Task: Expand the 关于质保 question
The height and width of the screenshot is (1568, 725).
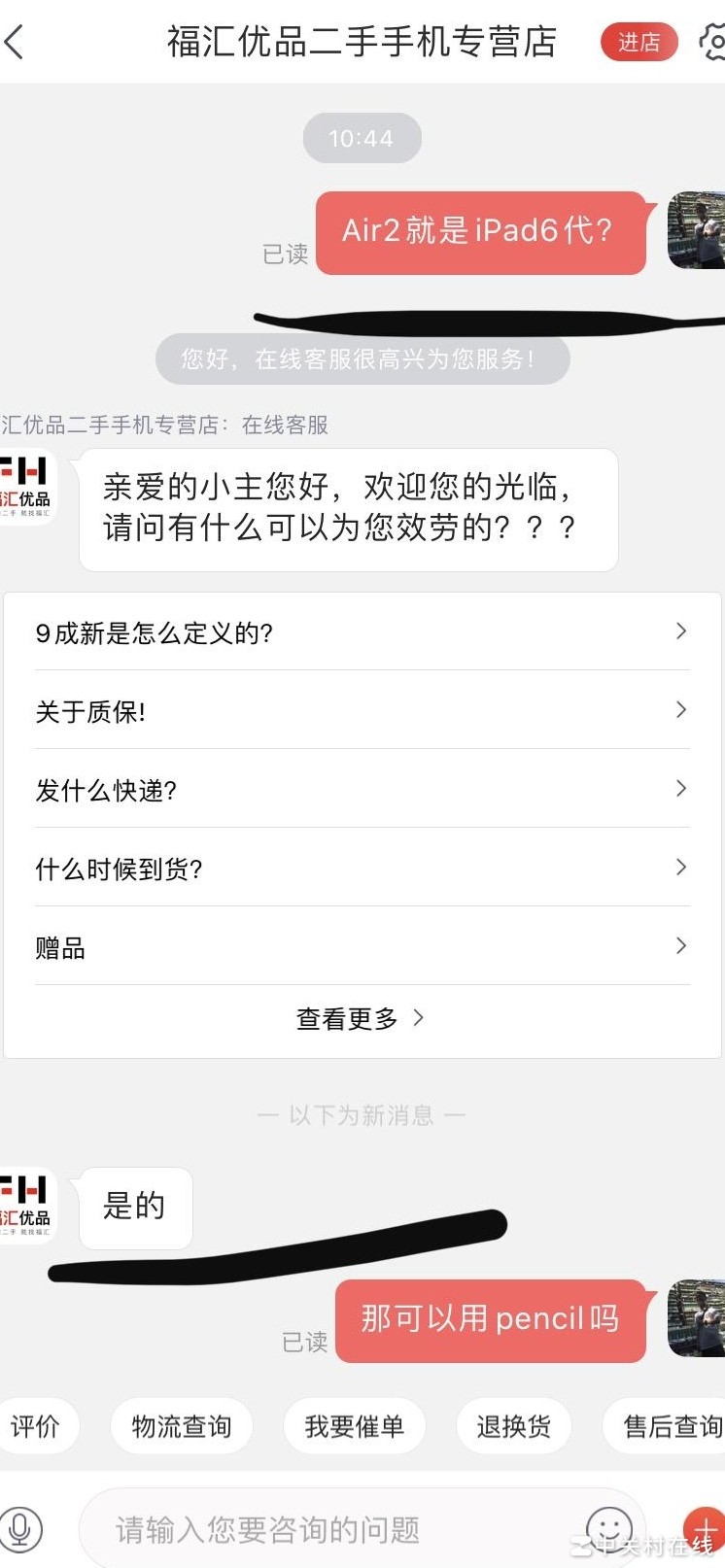Action: click(362, 710)
